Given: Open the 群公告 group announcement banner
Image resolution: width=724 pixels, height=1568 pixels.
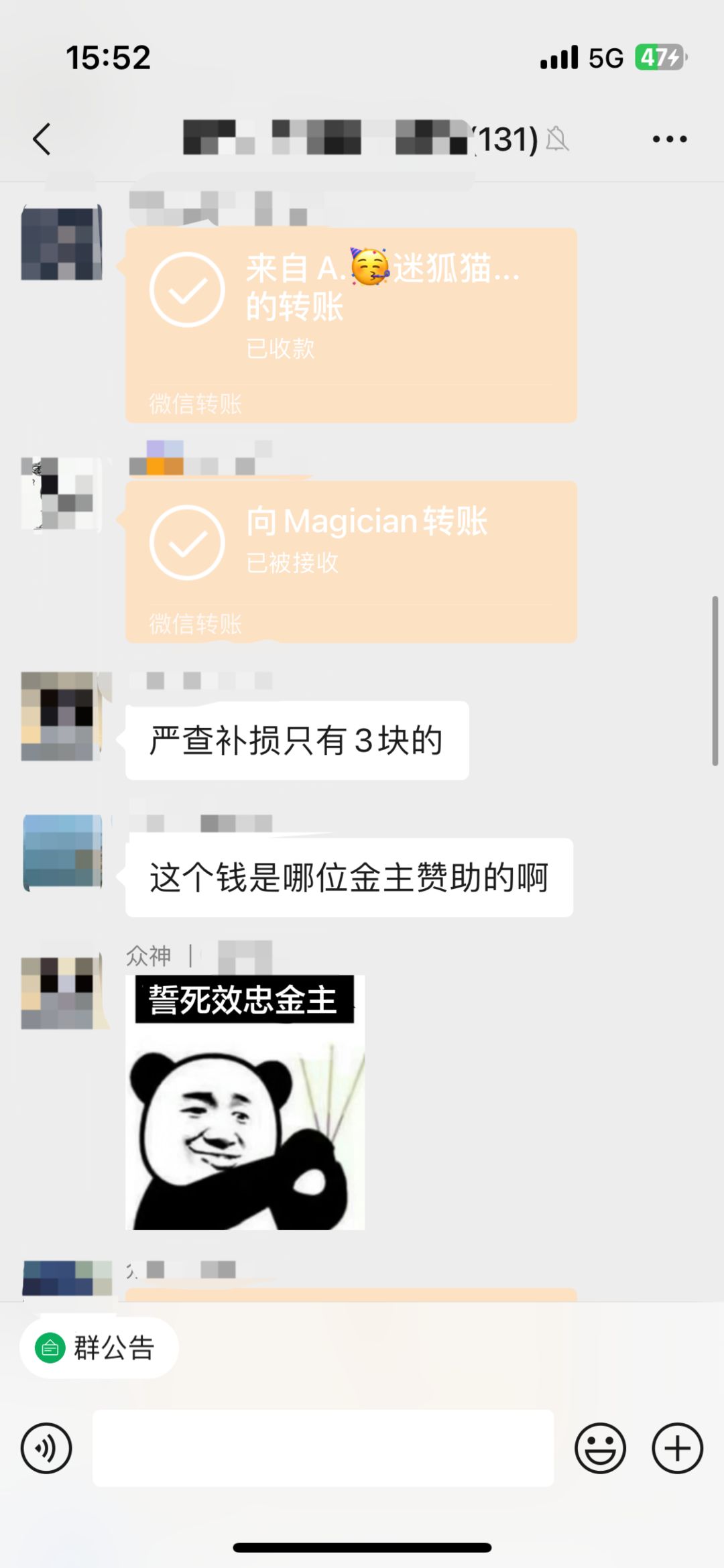Looking at the screenshot, I should tap(97, 1348).
